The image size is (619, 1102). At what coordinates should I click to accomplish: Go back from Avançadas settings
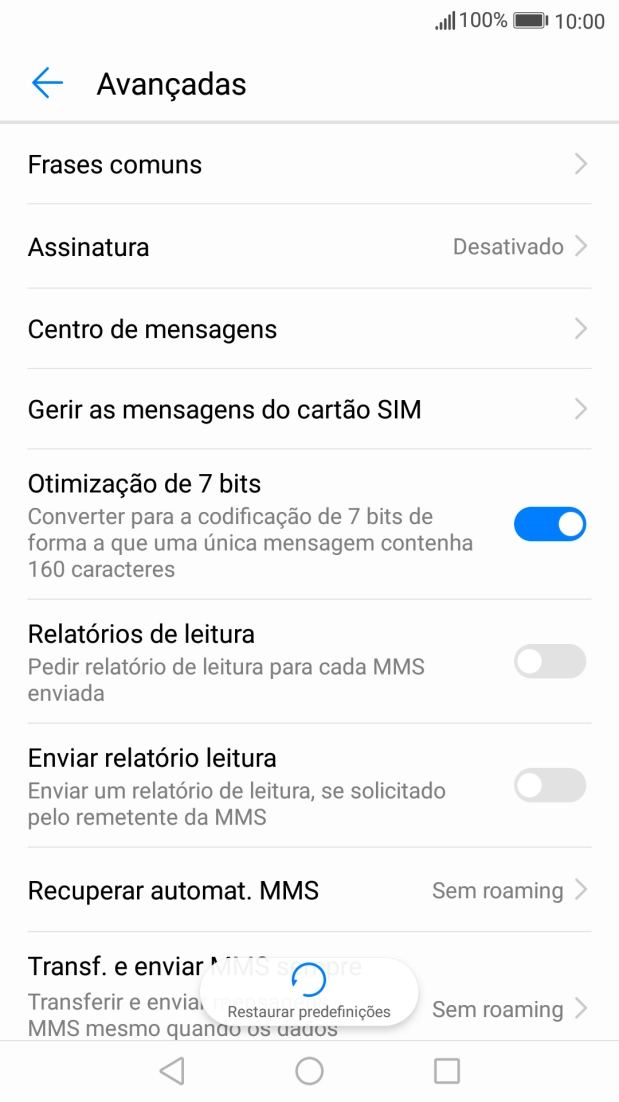pyautogui.click(x=47, y=84)
